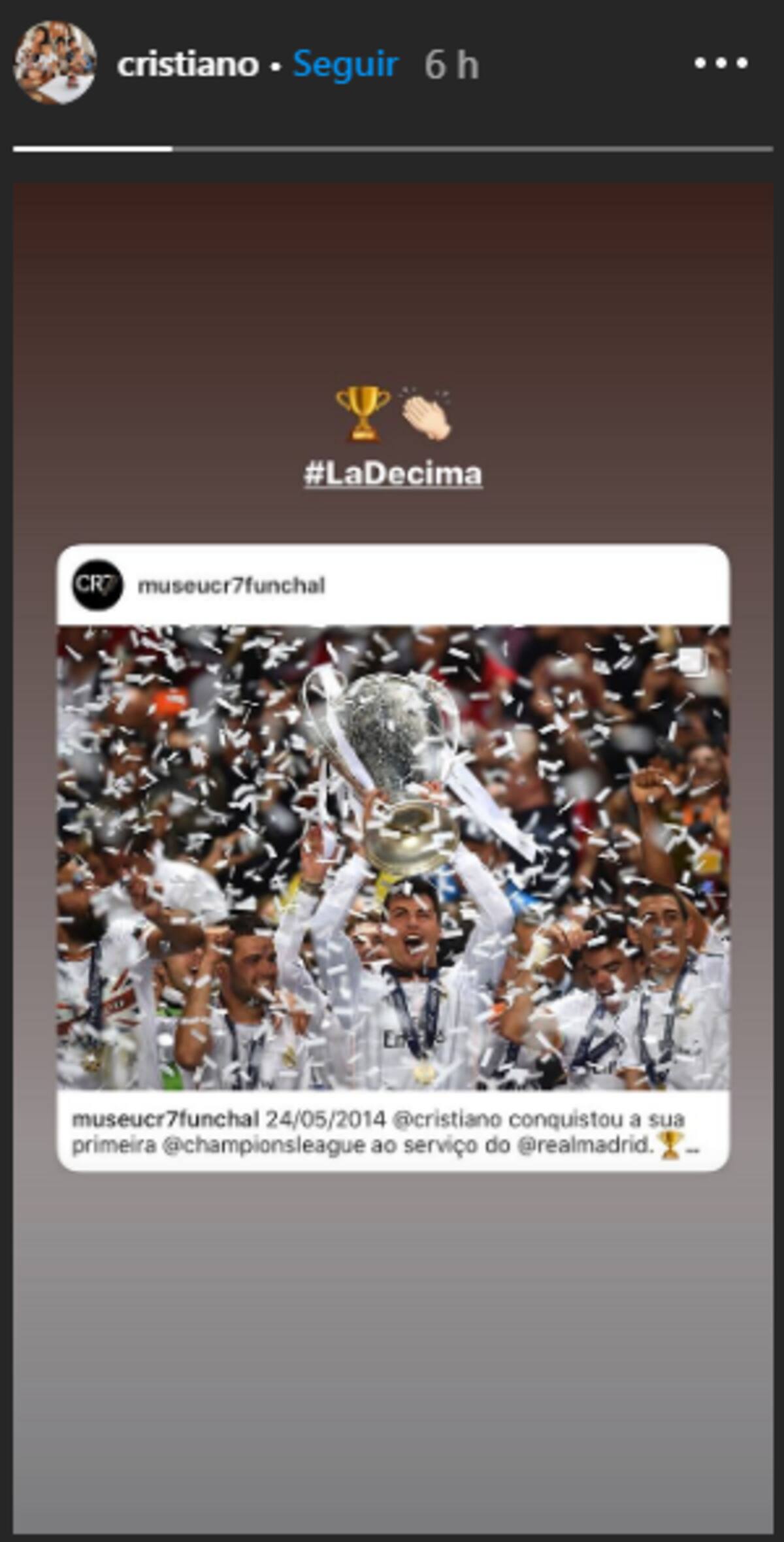This screenshot has height=1542, width=784.
Task: Follow cristiano with the Seguir button
Action: tap(346, 64)
